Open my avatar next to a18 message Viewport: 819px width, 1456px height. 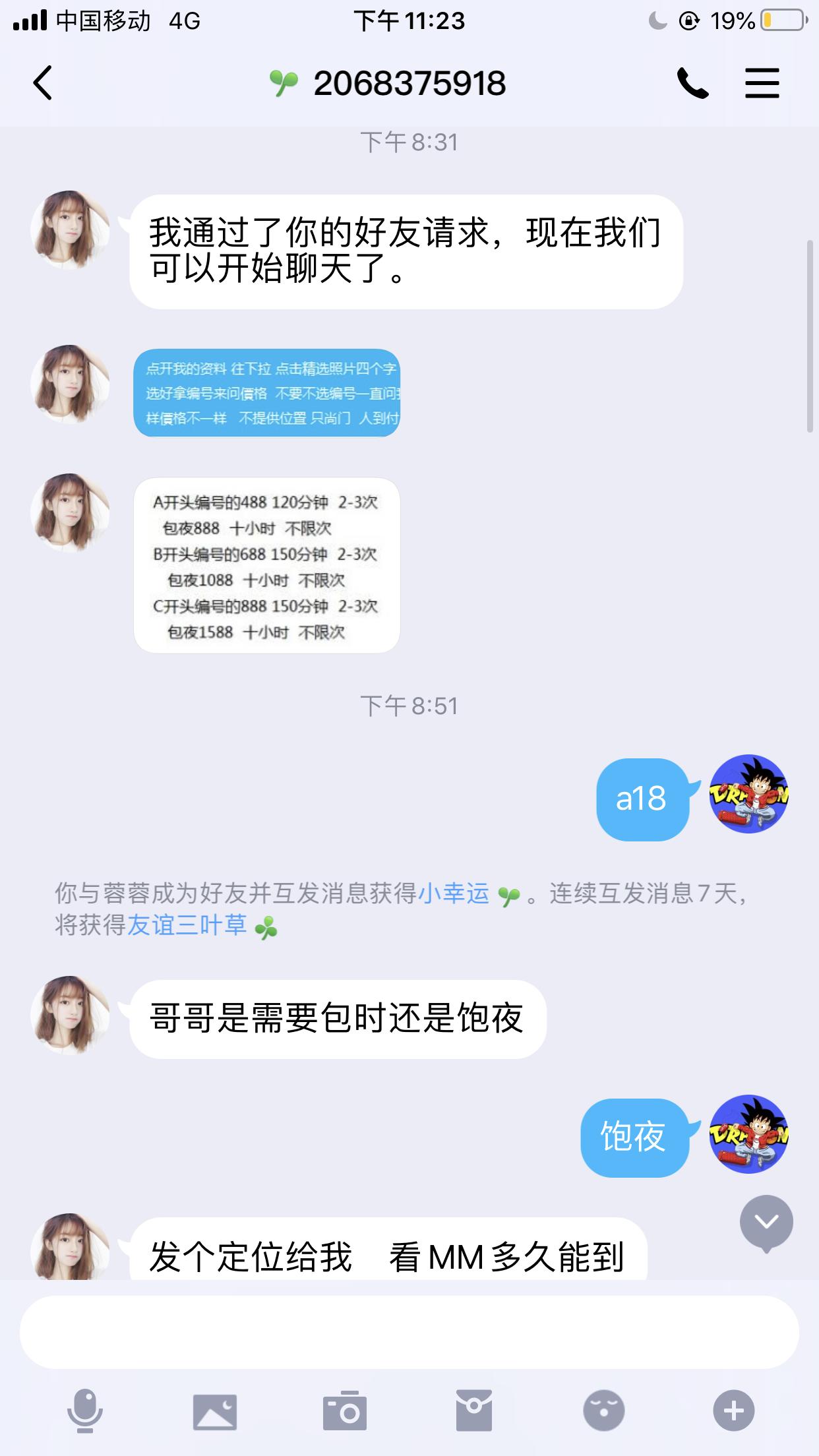(x=748, y=794)
